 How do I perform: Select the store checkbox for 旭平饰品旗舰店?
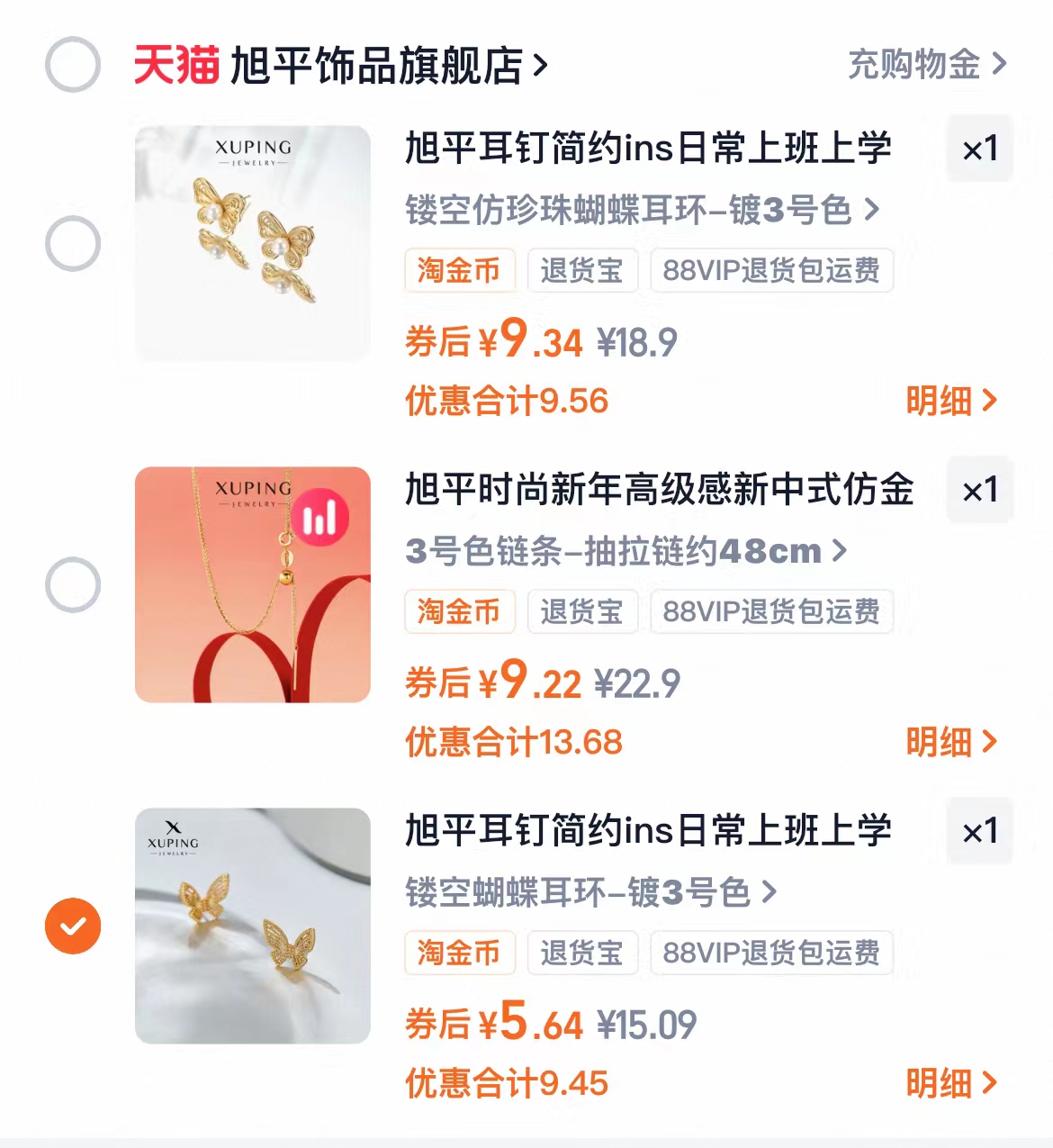point(72,63)
